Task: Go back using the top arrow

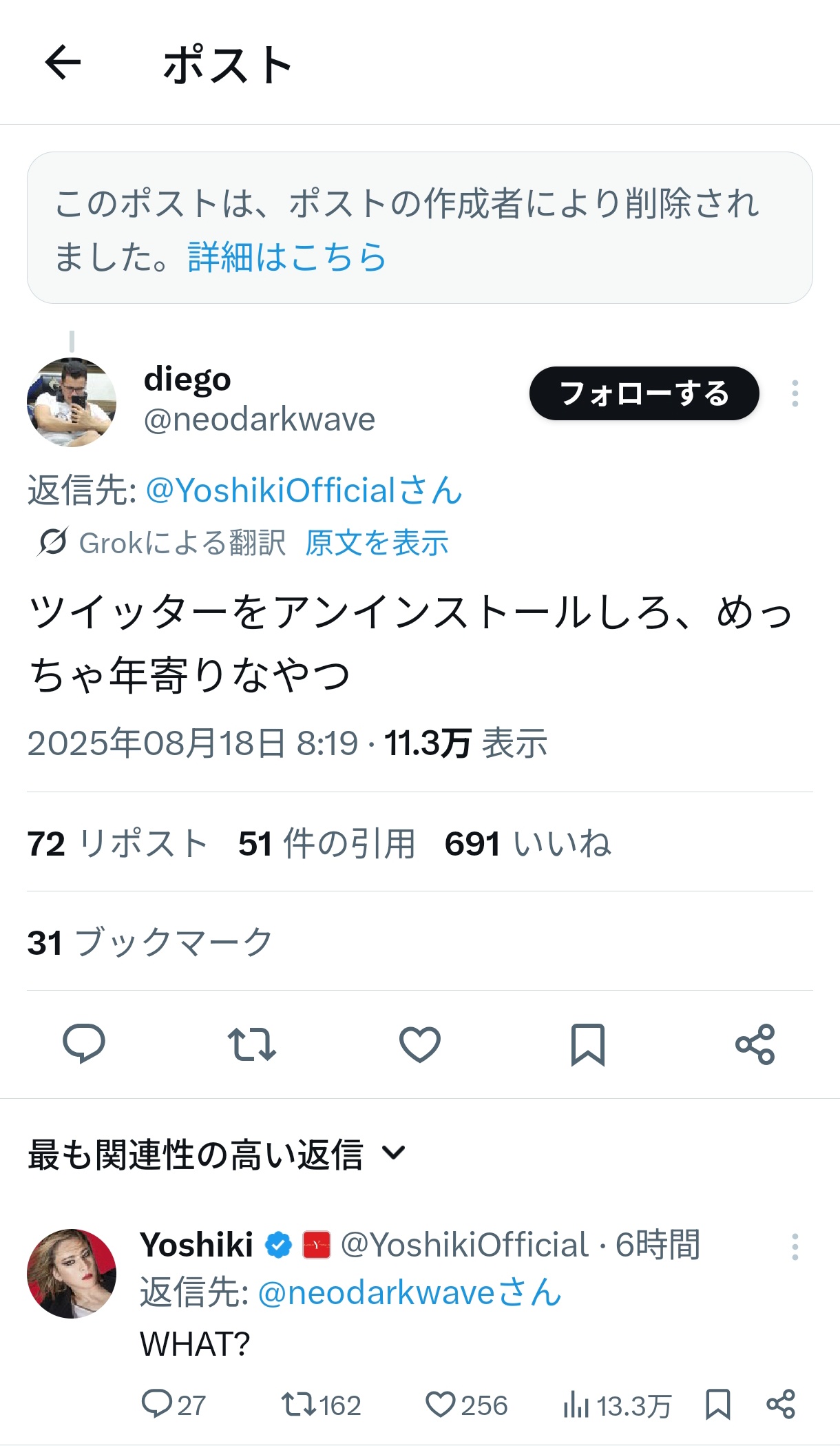Action: pos(63,63)
